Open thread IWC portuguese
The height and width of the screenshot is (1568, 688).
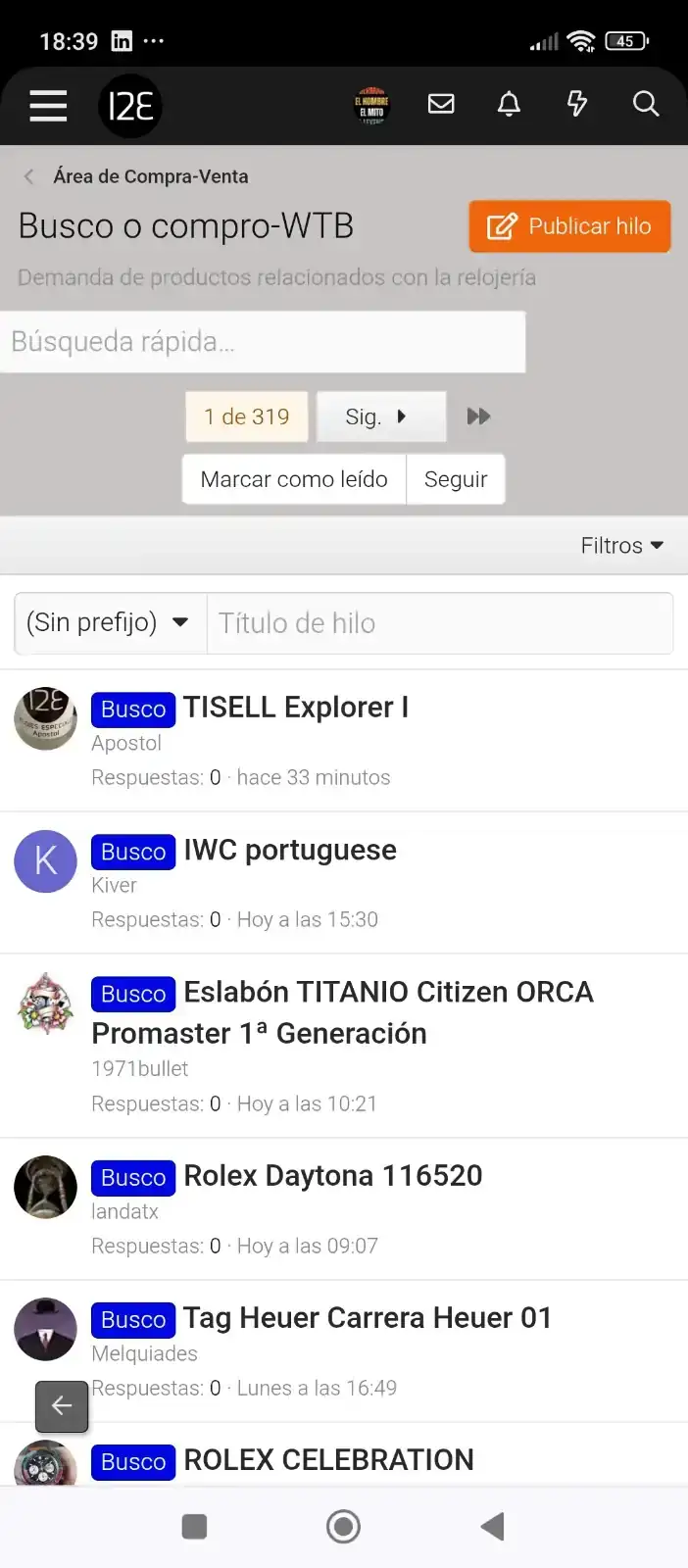[290, 850]
